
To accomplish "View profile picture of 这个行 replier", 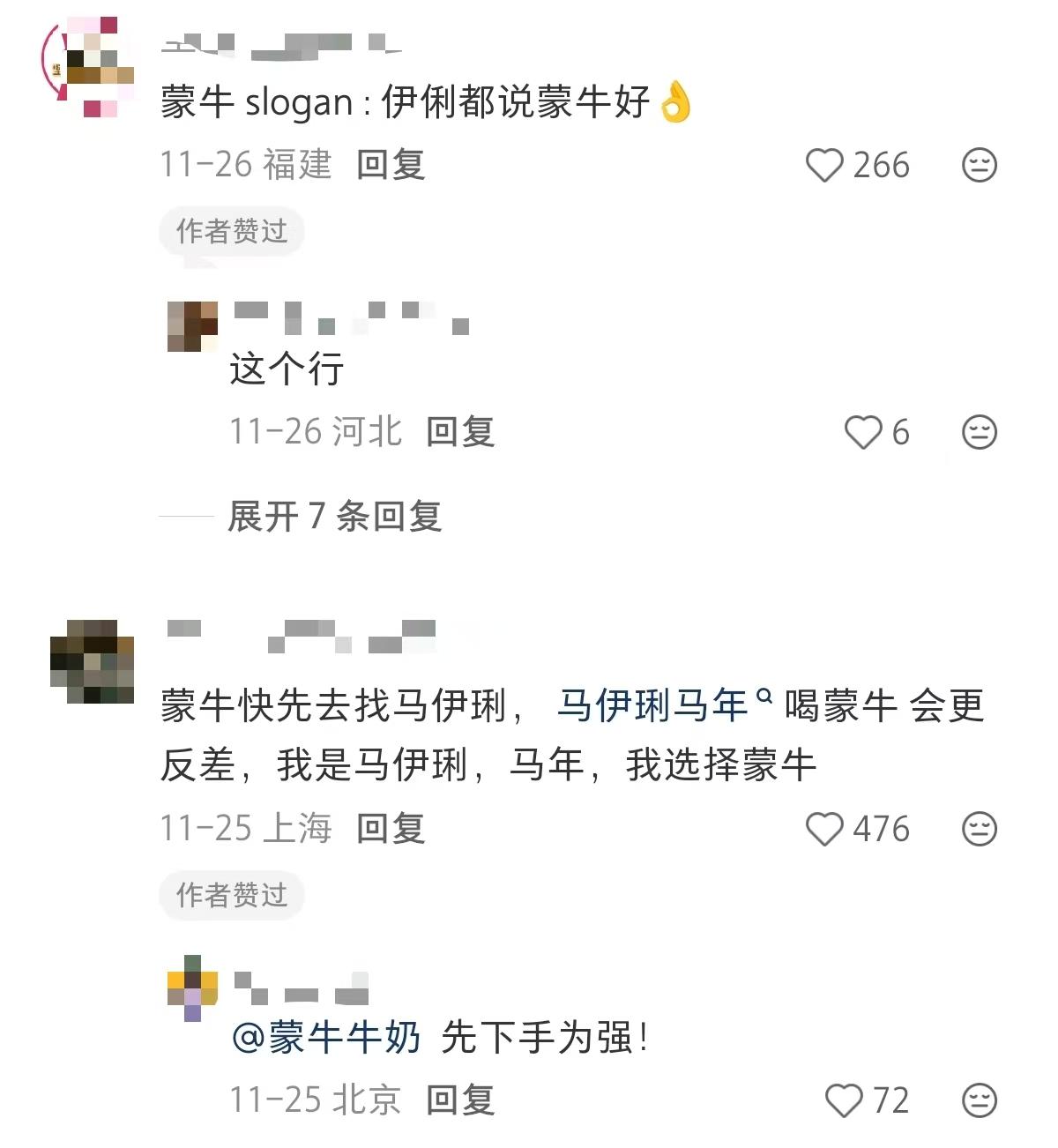I will click(192, 326).
